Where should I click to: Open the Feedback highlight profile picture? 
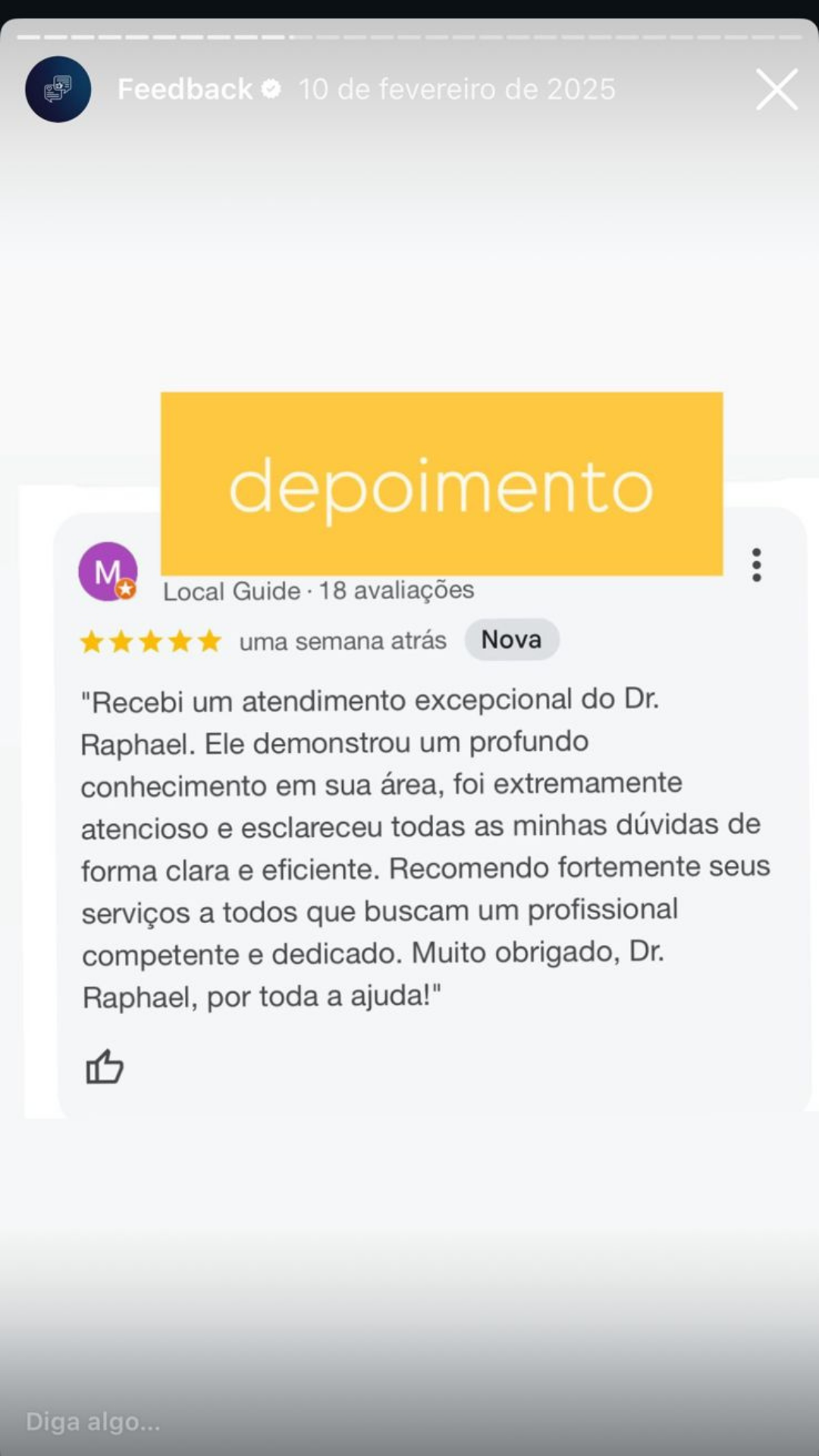(58, 89)
